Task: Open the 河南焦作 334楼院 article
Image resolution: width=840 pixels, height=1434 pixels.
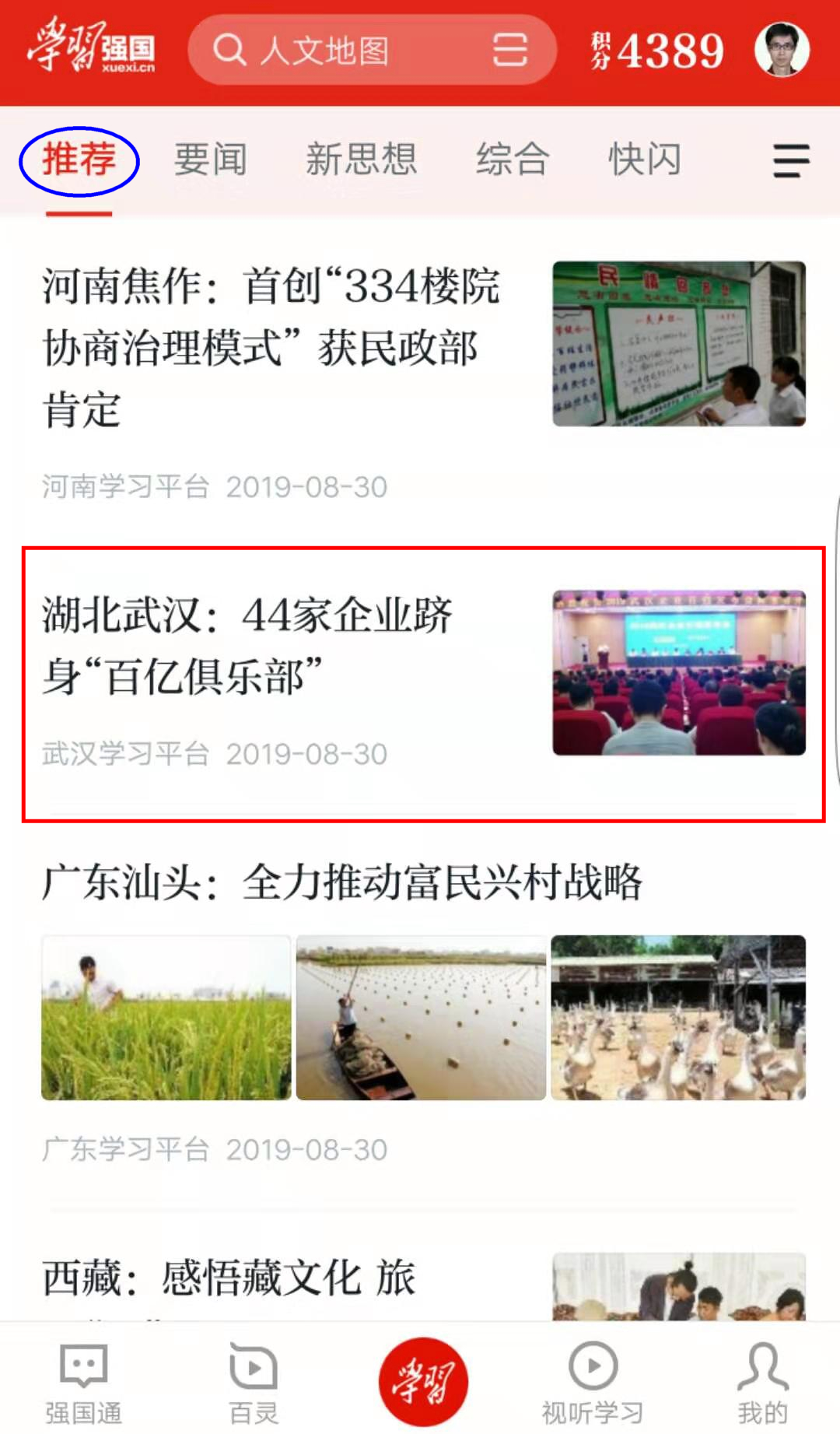Action: (x=272, y=346)
